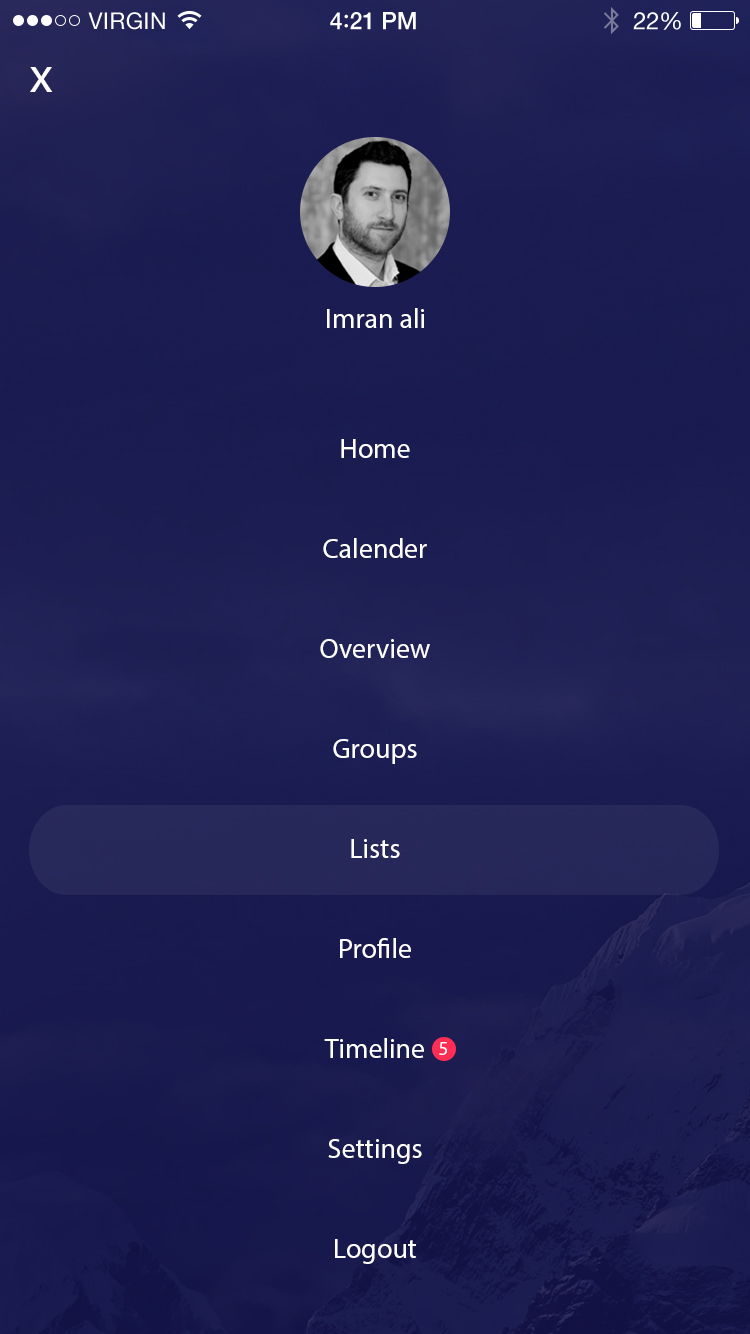This screenshot has height=1334, width=750.
Task: View the Profile page
Action: (375, 949)
